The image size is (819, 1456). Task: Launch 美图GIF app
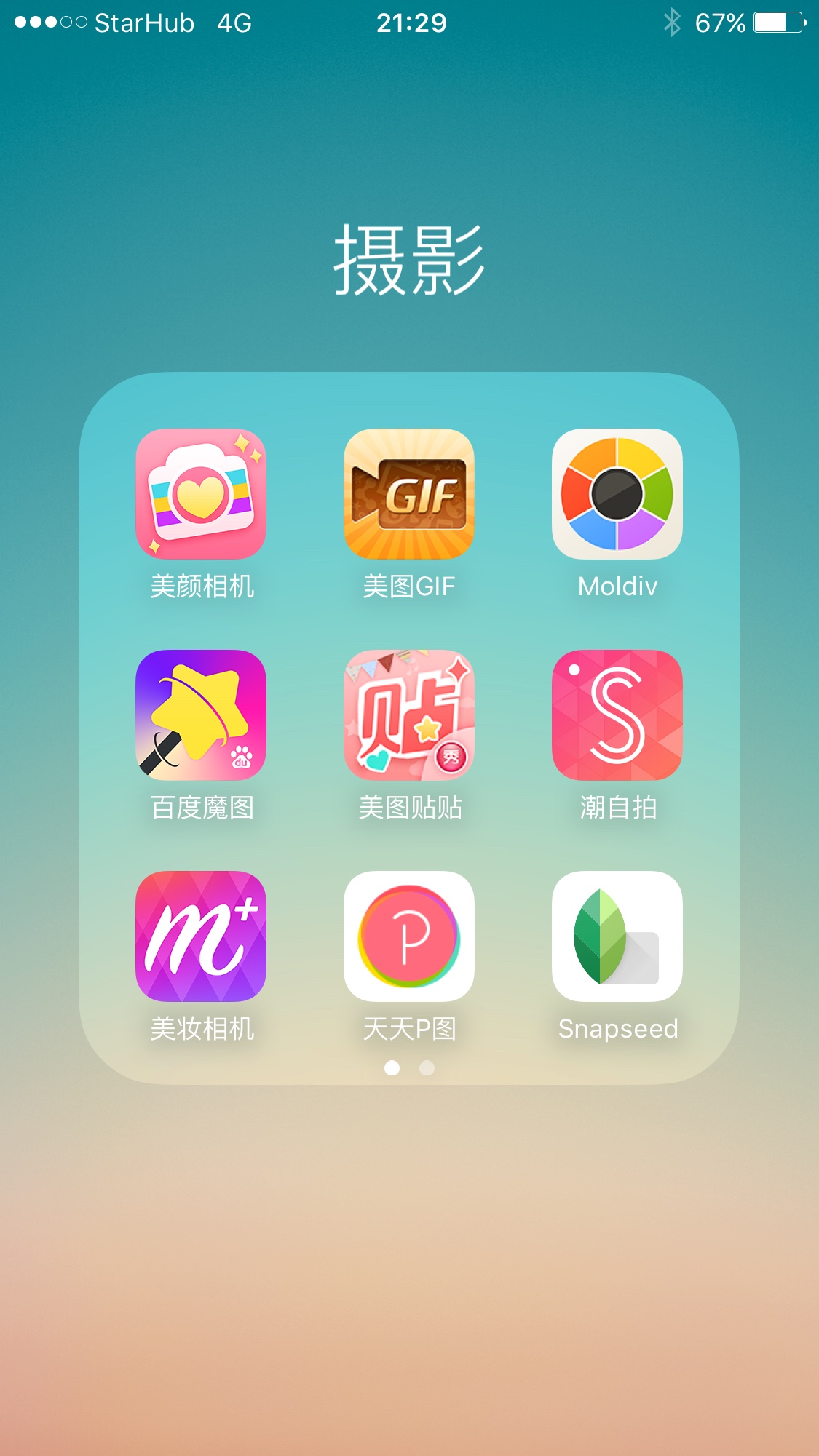[x=409, y=494]
